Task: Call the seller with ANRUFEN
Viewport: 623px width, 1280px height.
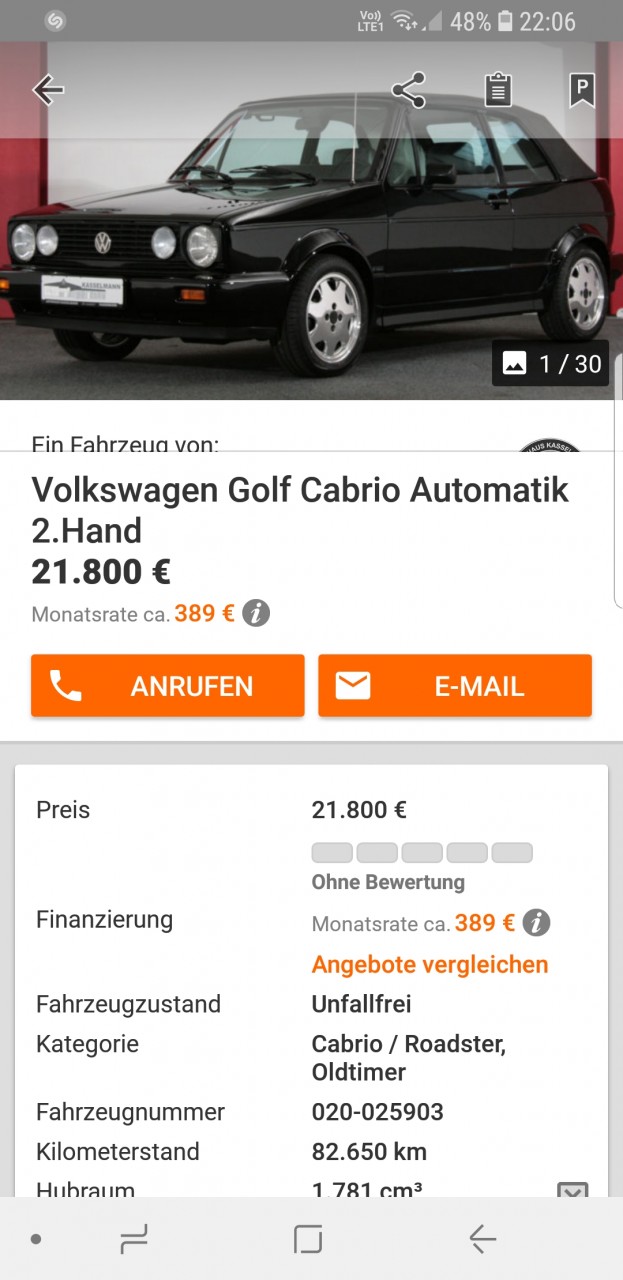Action: click(x=167, y=686)
